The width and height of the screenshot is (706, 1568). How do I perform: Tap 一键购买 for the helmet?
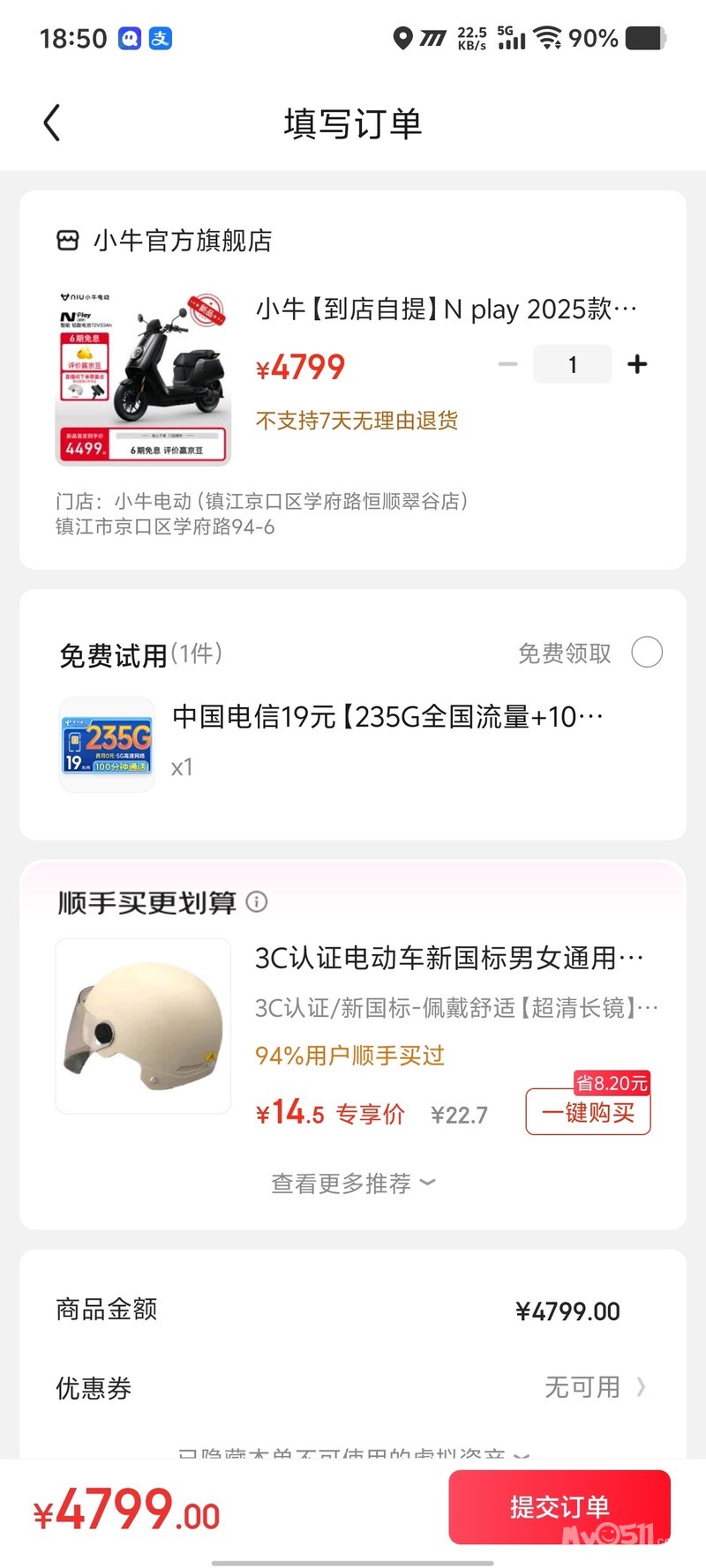[x=588, y=1112]
